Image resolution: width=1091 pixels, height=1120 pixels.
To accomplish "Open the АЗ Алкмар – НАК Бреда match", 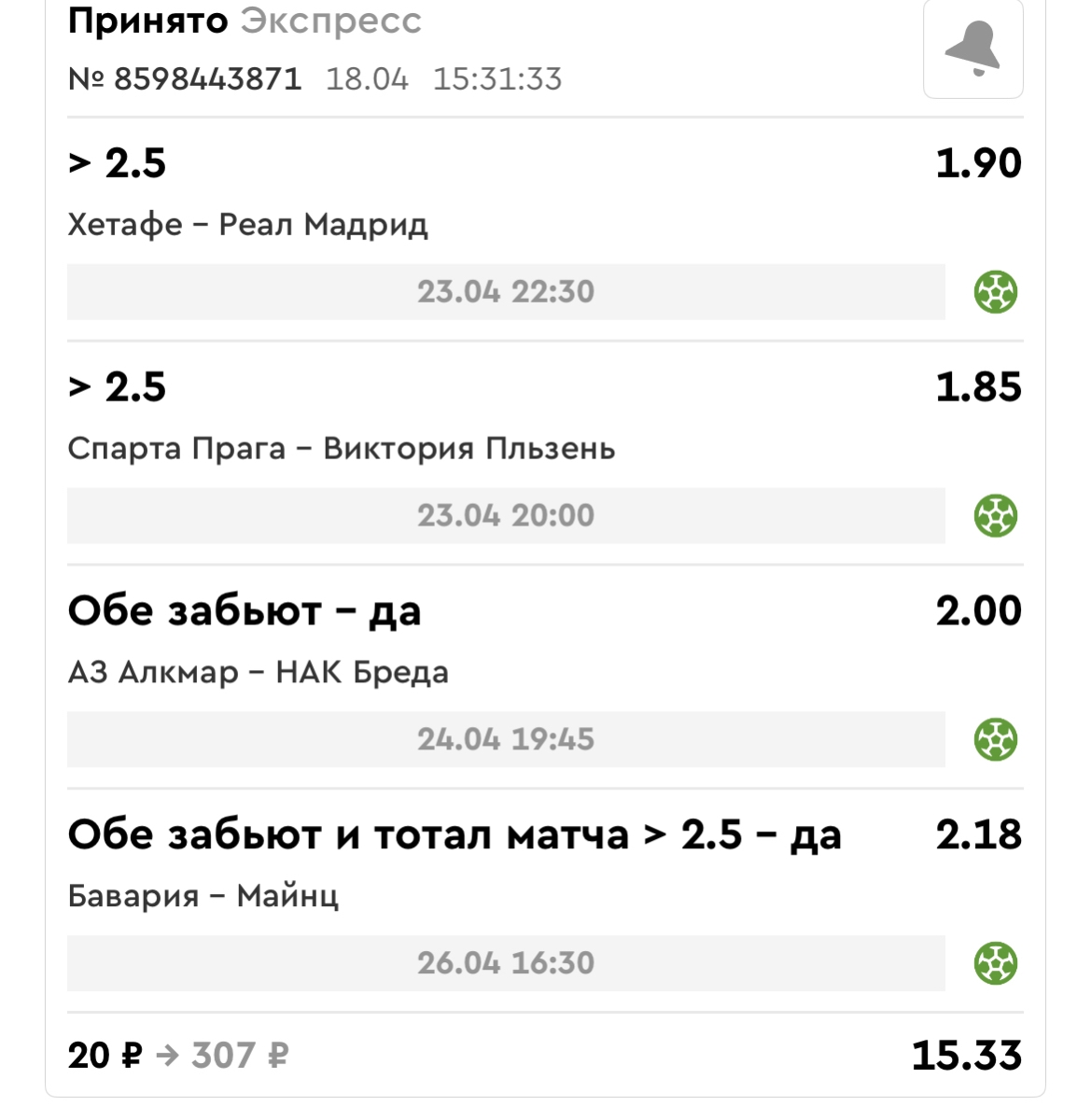I will pyautogui.click(x=258, y=673).
